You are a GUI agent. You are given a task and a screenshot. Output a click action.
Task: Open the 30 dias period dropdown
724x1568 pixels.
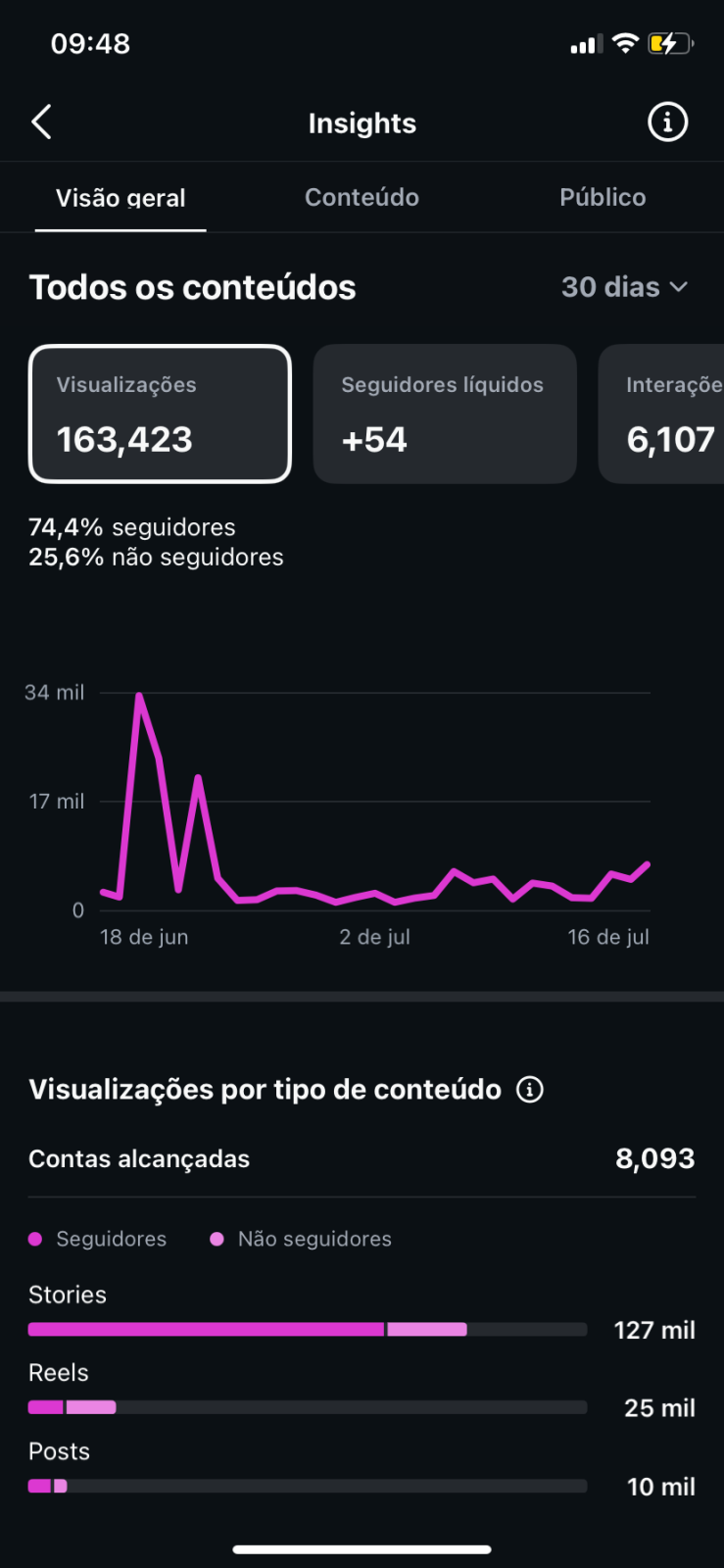(x=625, y=287)
